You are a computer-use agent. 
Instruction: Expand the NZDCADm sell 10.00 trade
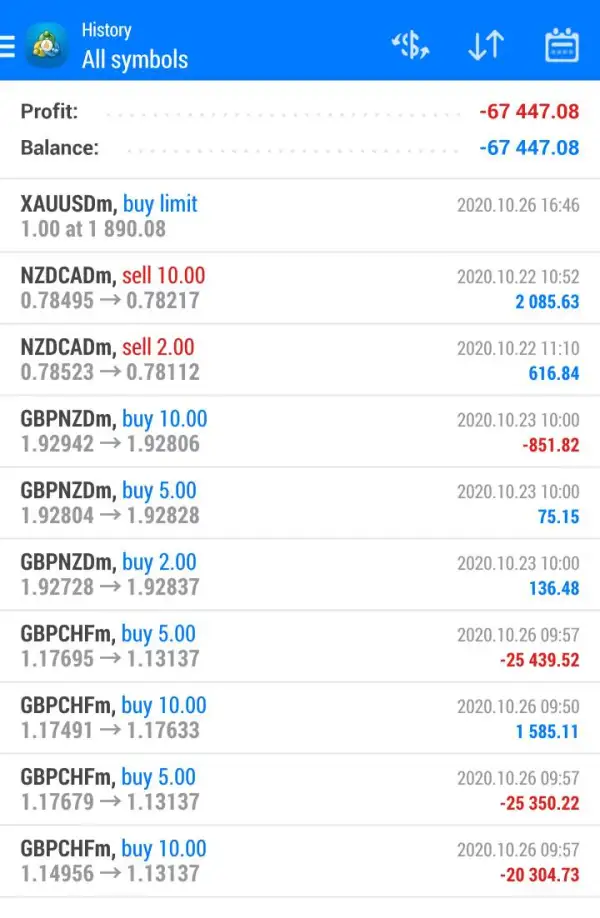(x=300, y=288)
